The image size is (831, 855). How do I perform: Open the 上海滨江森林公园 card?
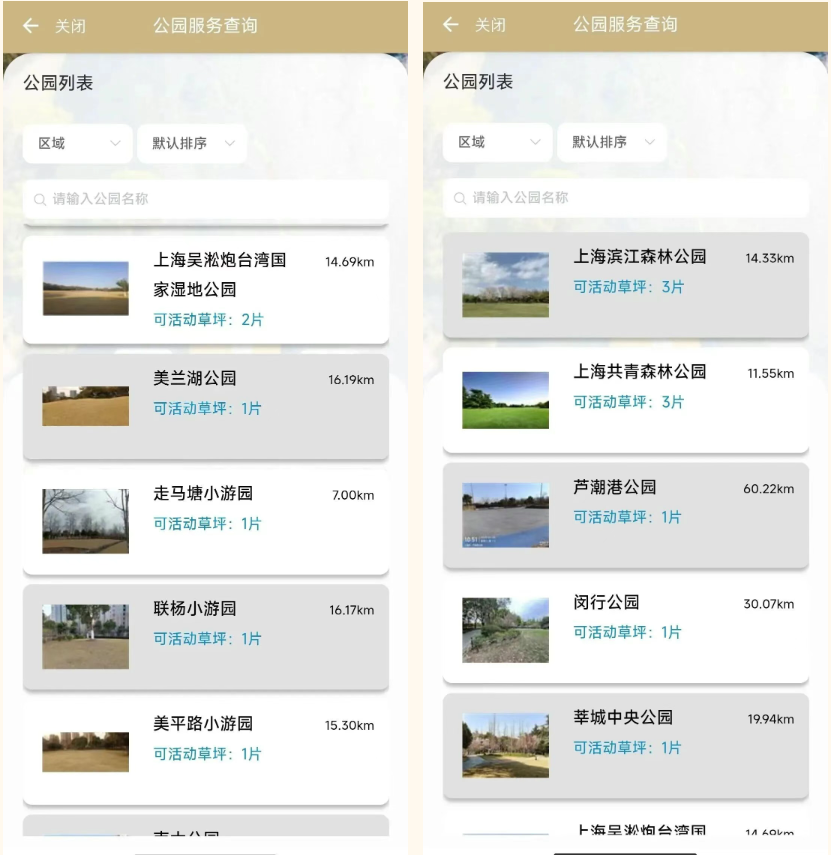[x=625, y=285]
